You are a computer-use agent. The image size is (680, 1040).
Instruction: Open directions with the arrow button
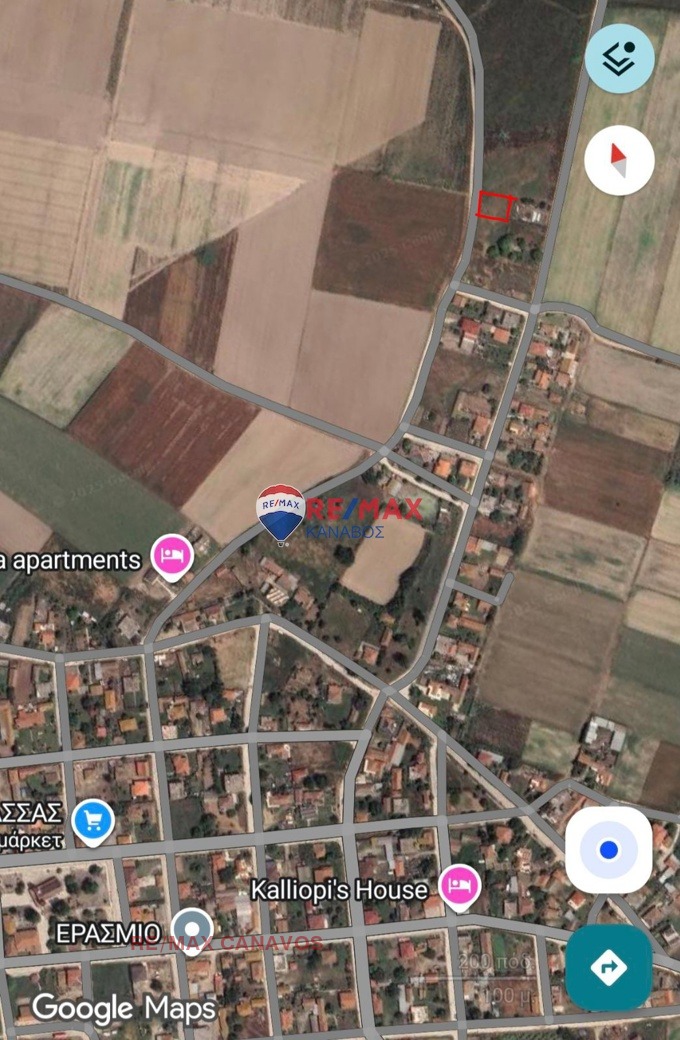tap(608, 967)
